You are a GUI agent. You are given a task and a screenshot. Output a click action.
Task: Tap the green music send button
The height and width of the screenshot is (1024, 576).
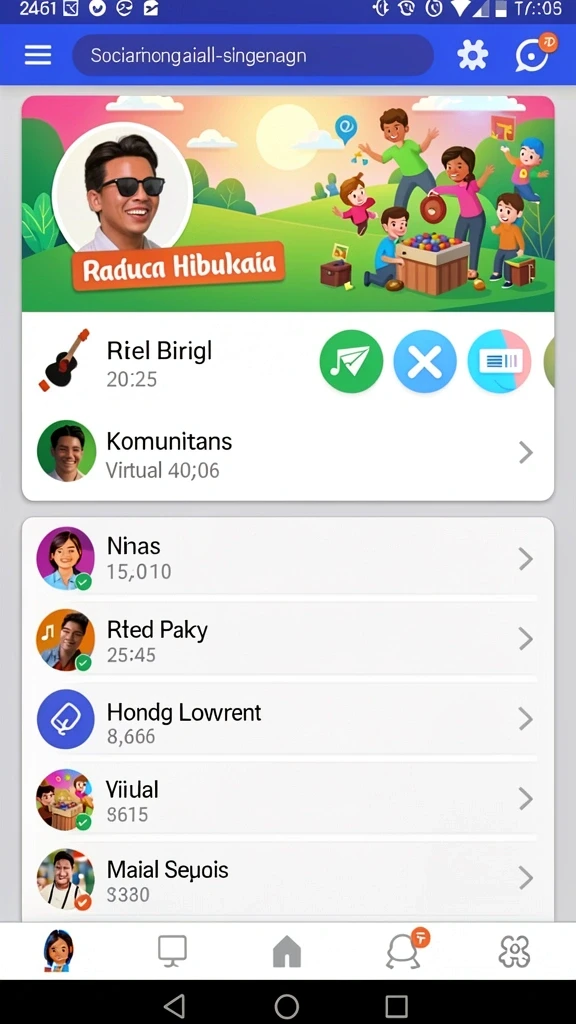coord(351,361)
